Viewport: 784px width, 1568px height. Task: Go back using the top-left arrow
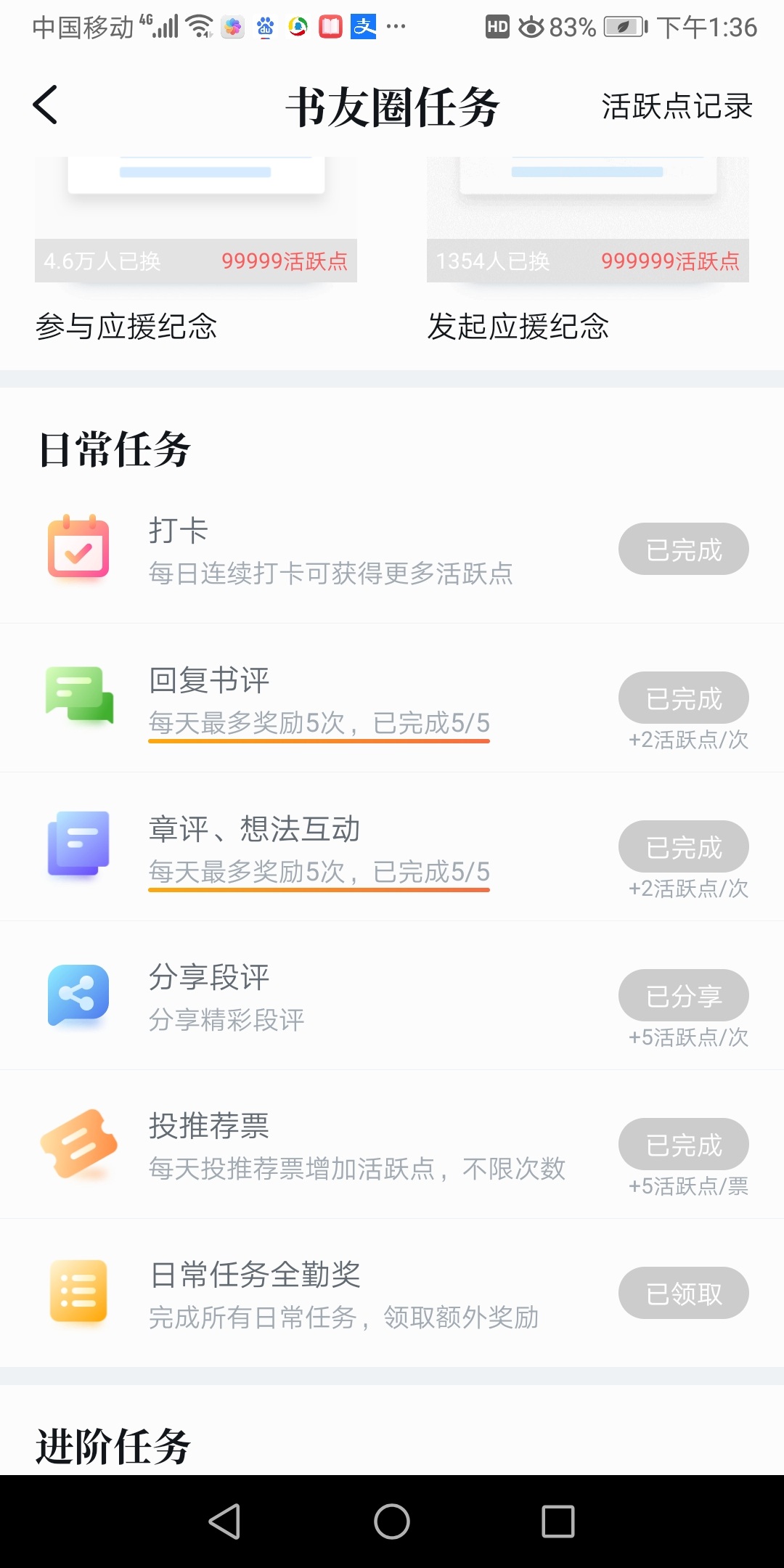[x=45, y=105]
